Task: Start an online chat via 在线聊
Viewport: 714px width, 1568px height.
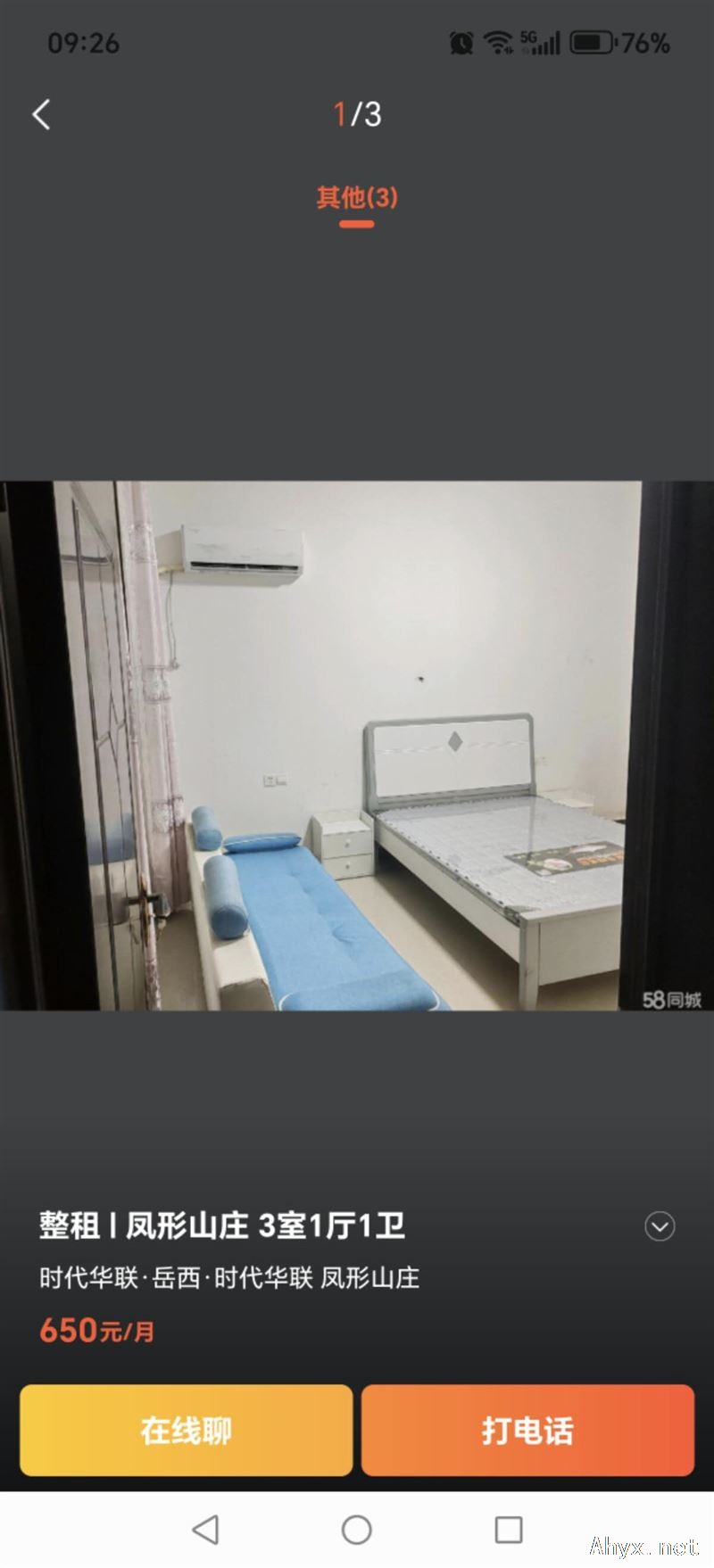Action: [187, 1430]
